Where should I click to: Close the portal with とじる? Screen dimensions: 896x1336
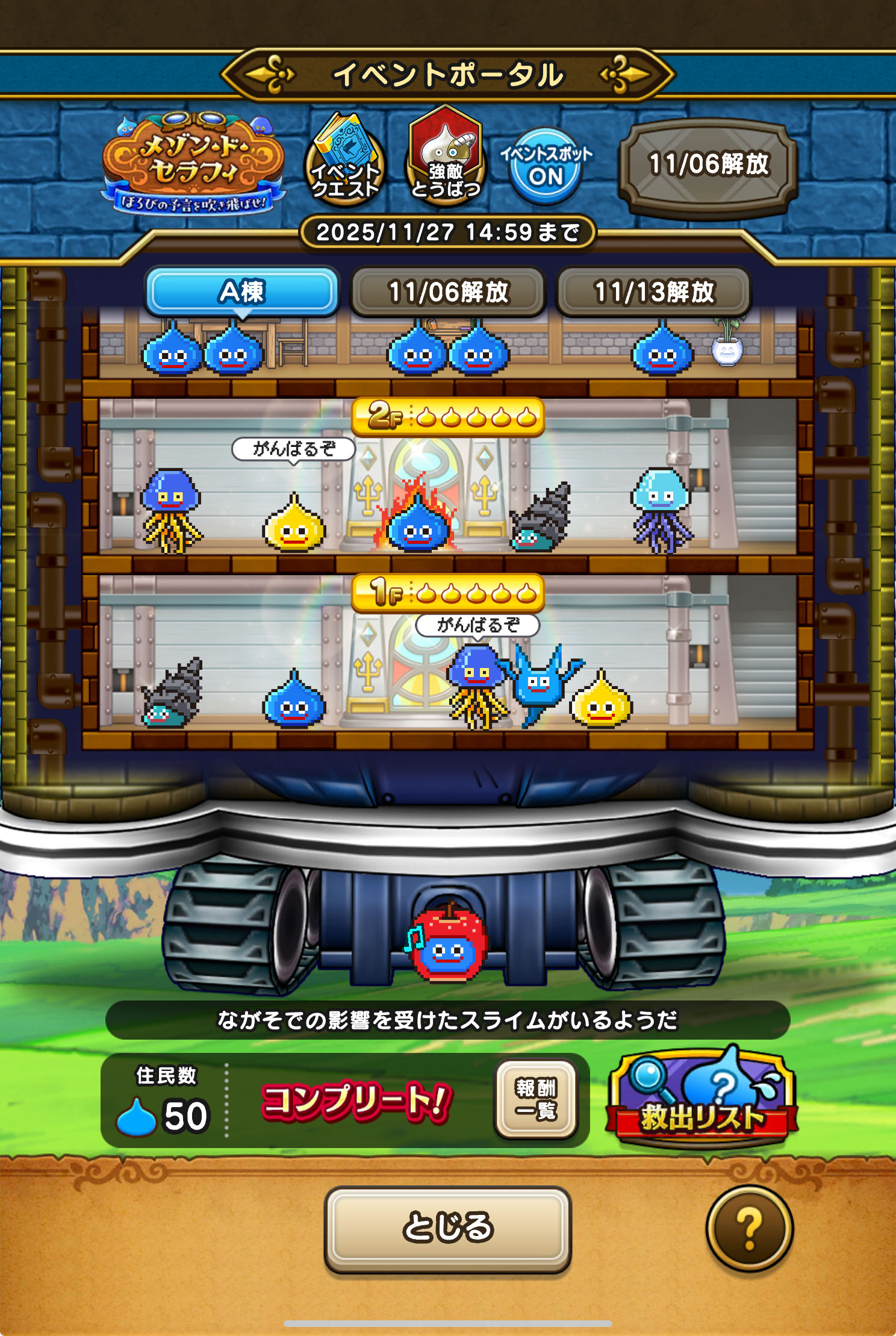[x=447, y=1228]
